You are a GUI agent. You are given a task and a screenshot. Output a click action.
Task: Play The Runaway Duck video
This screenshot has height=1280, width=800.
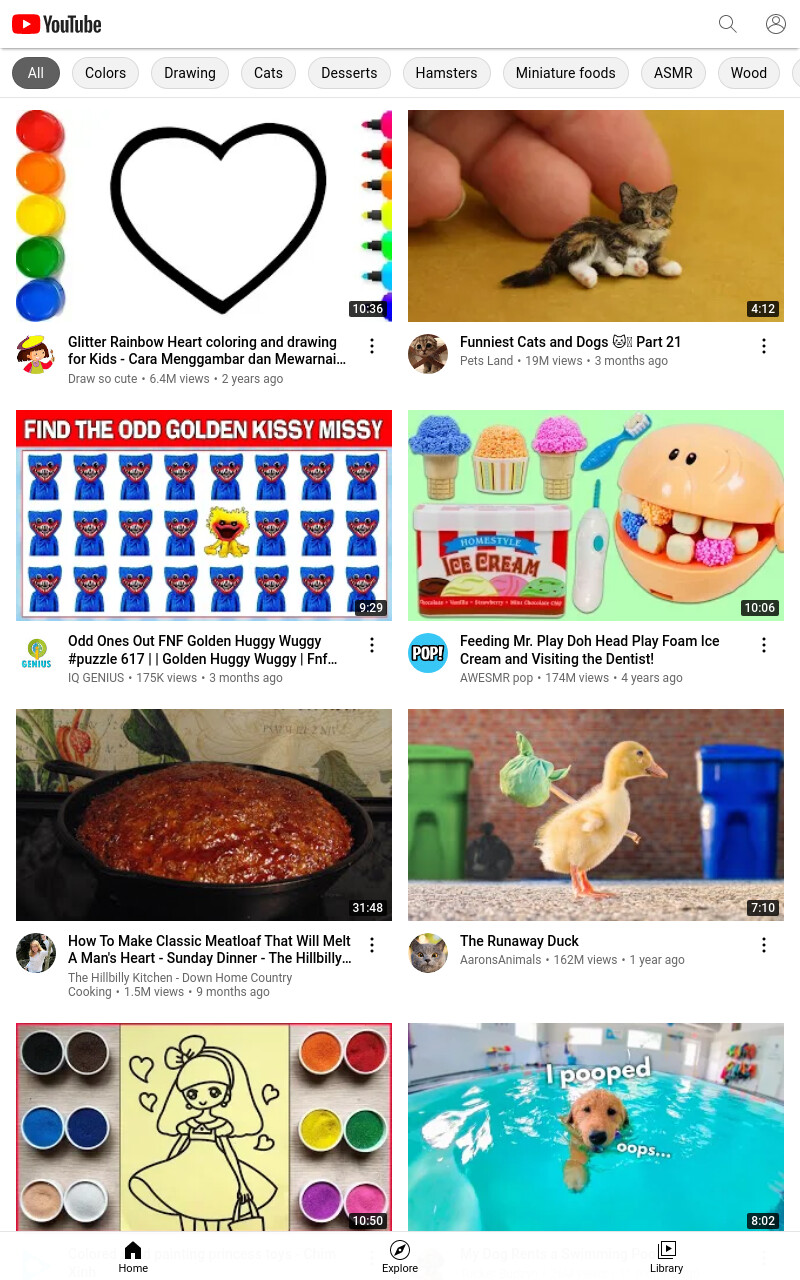(x=596, y=815)
